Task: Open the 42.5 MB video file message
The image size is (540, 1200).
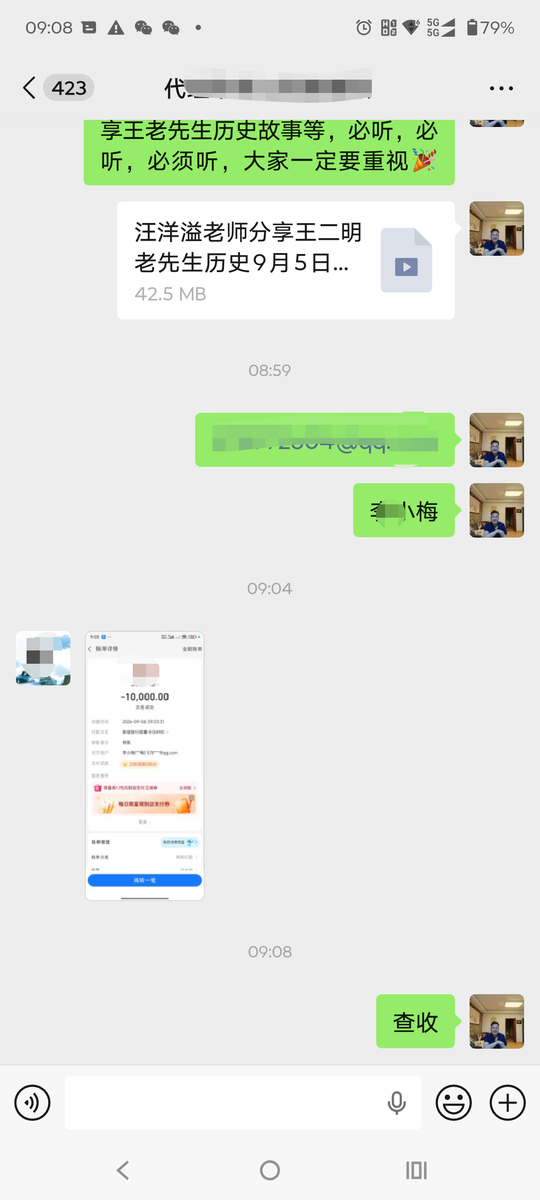Action: point(286,261)
